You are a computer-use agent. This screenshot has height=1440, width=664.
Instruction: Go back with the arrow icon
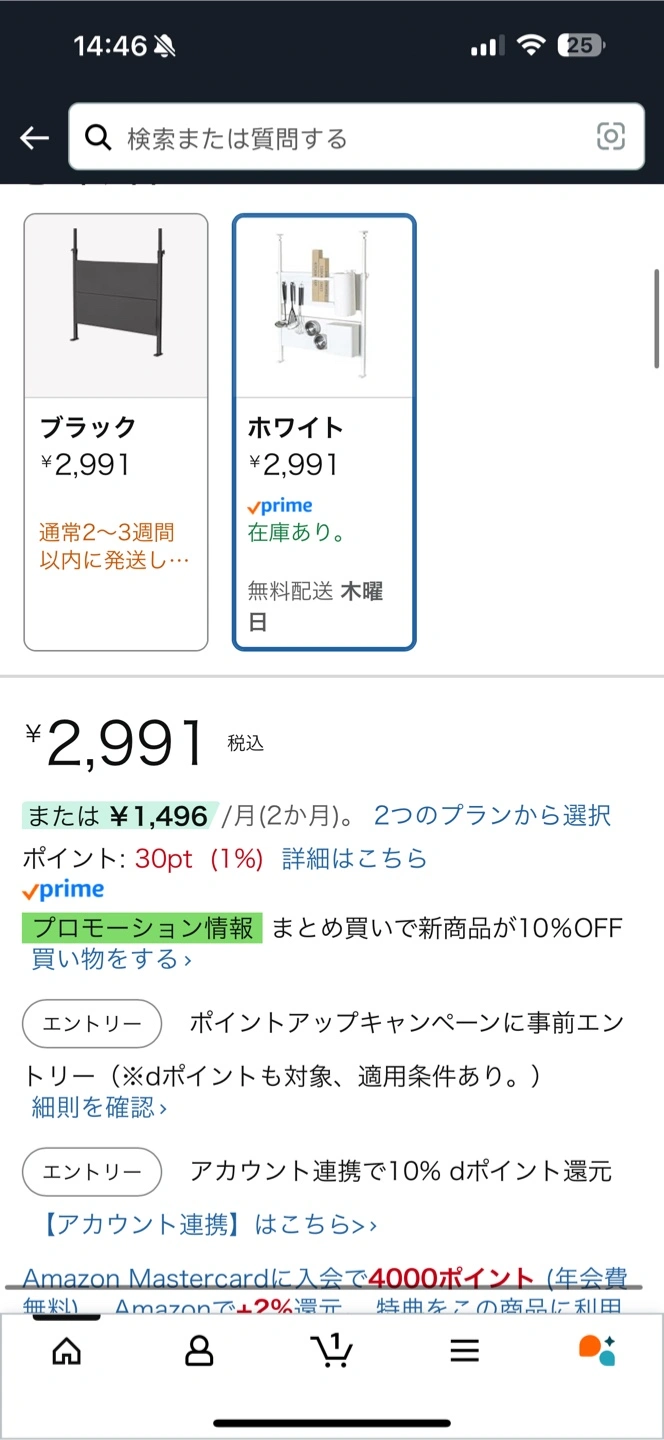(35, 138)
